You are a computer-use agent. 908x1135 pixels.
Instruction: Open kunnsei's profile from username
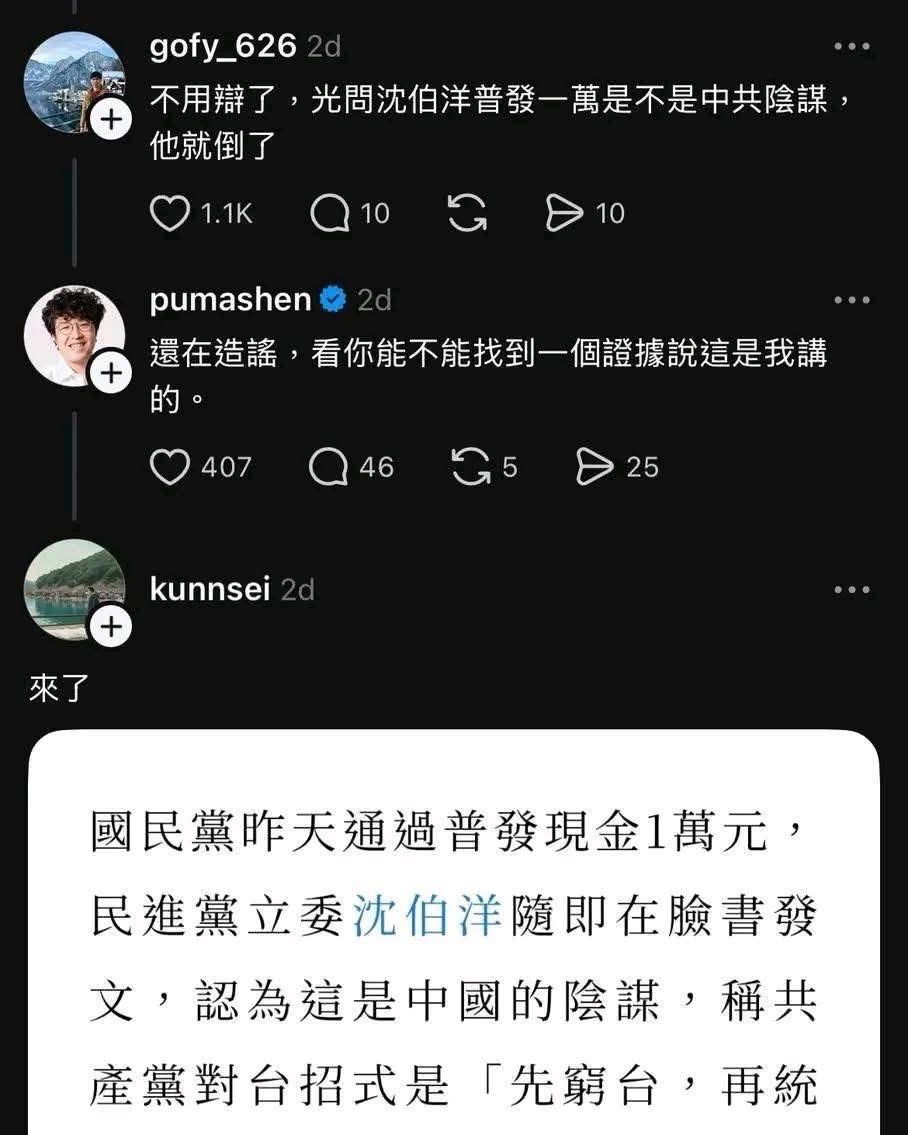[x=210, y=590]
